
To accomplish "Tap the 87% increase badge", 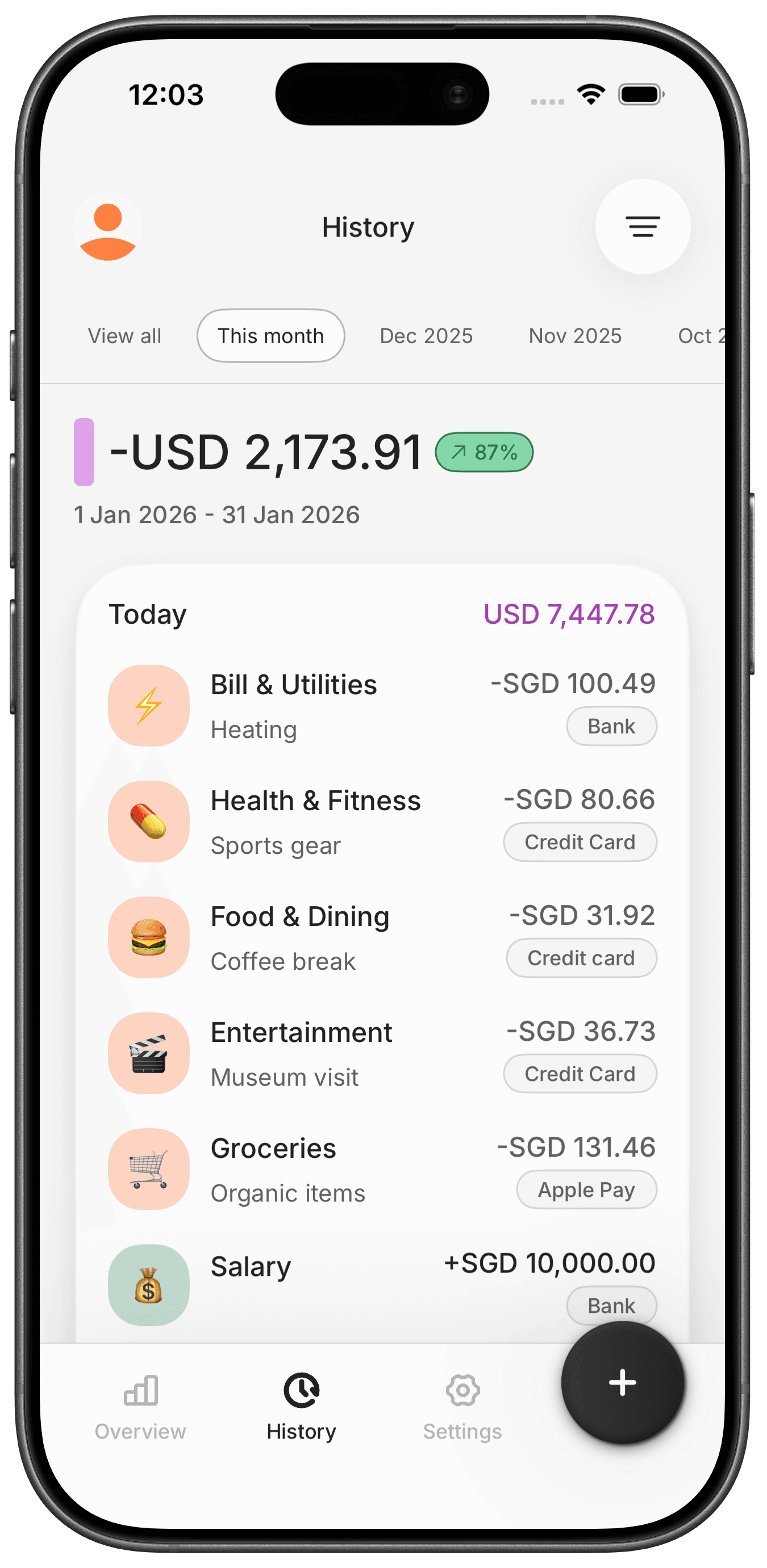I will pos(483,452).
